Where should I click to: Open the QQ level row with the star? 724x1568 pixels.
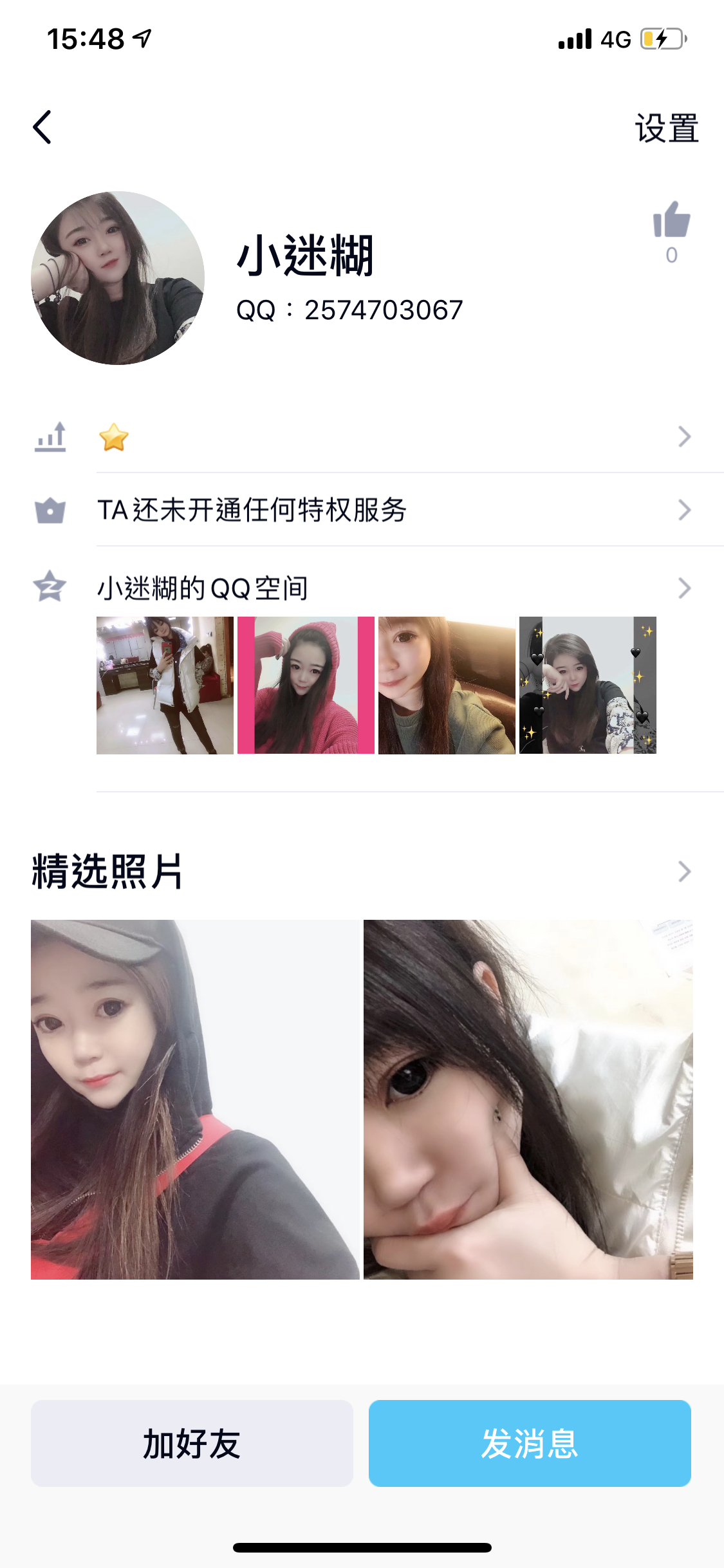click(386, 437)
